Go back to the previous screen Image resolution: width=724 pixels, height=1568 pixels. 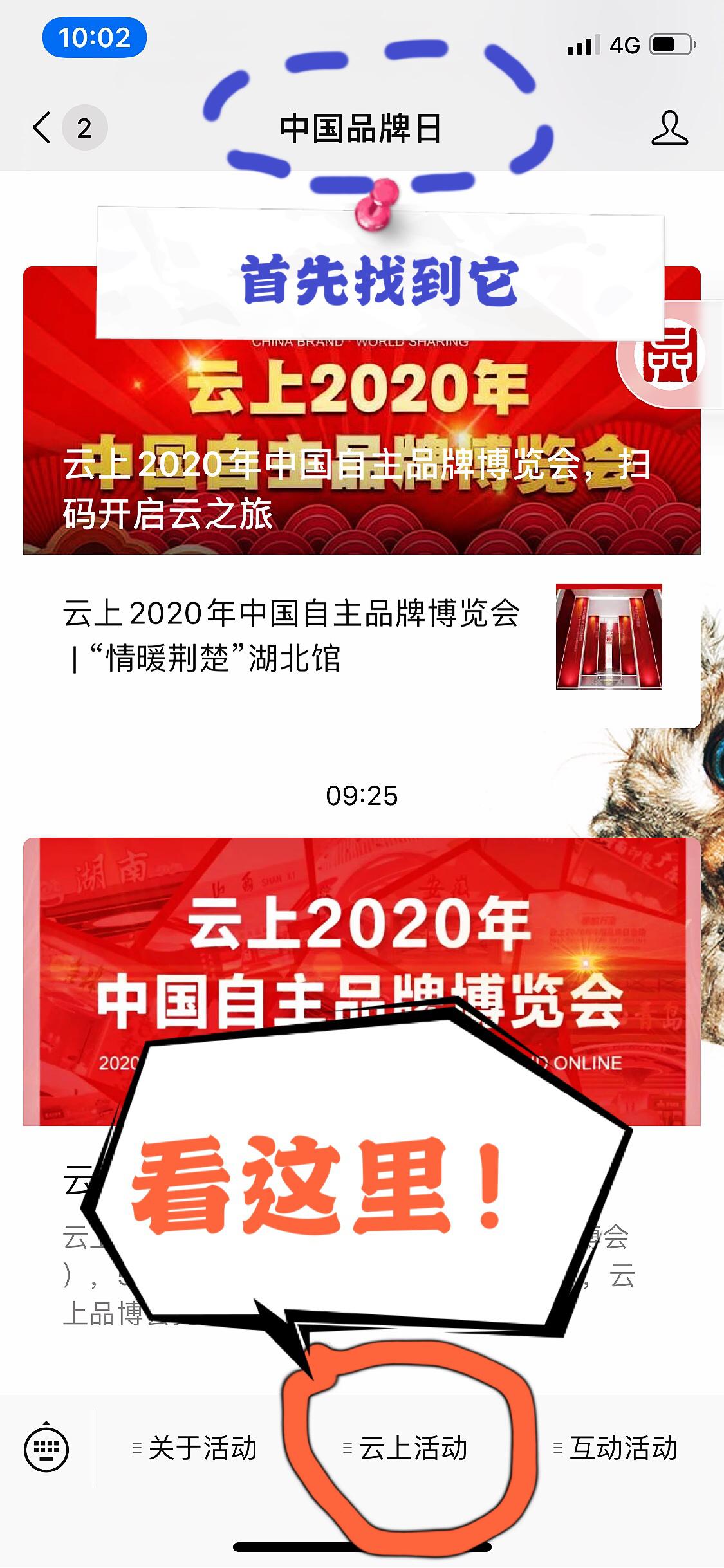(x=42, y=127)
